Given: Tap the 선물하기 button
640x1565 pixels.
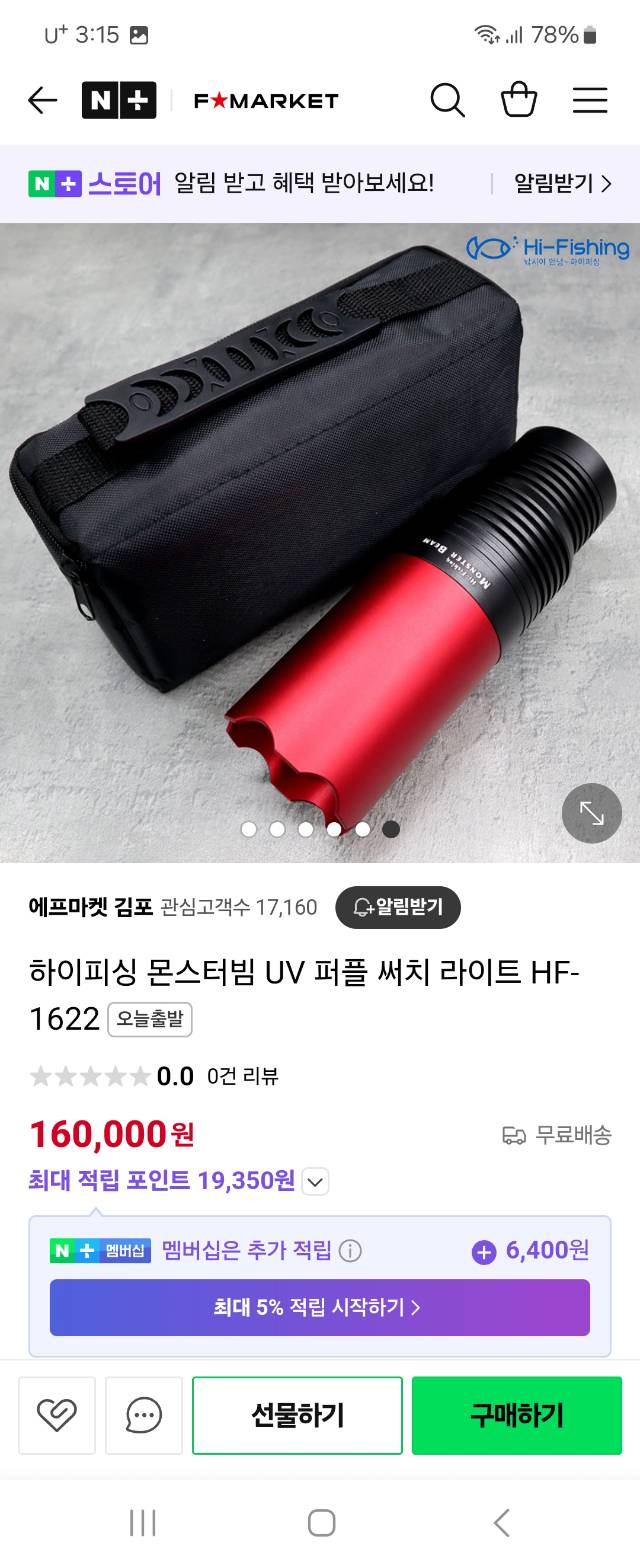Looking at the screenshot, I should click(297, 1415).
